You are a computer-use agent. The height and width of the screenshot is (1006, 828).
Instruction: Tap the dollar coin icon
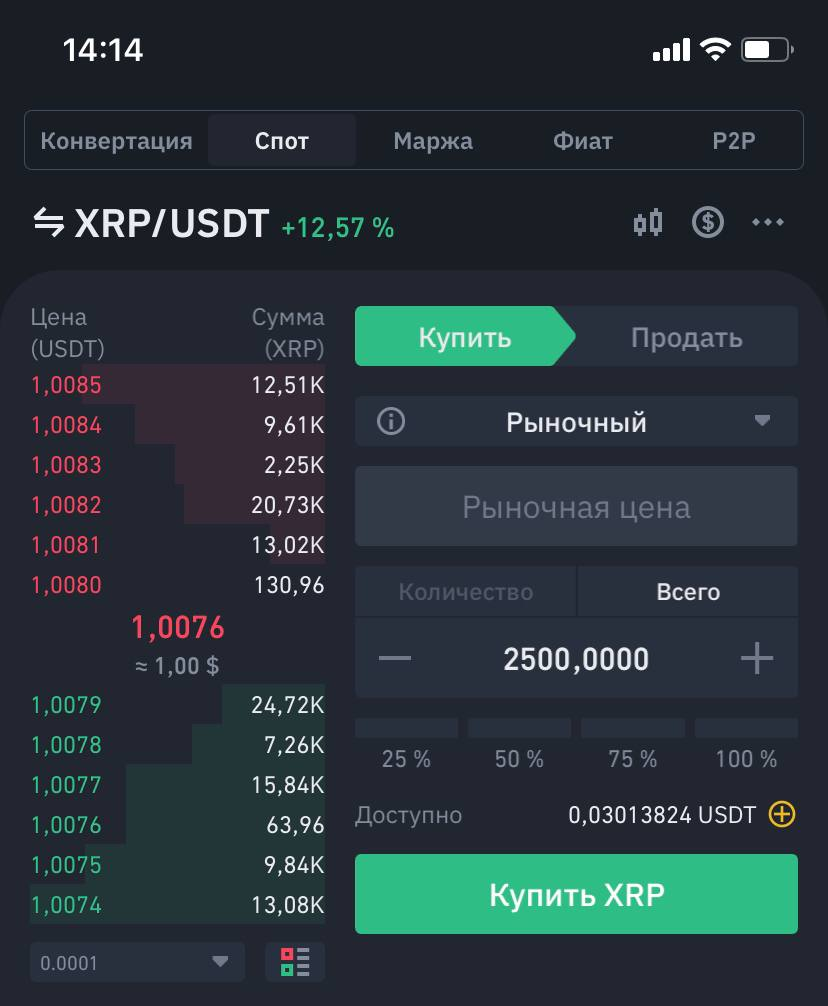(x=708, y=222)
